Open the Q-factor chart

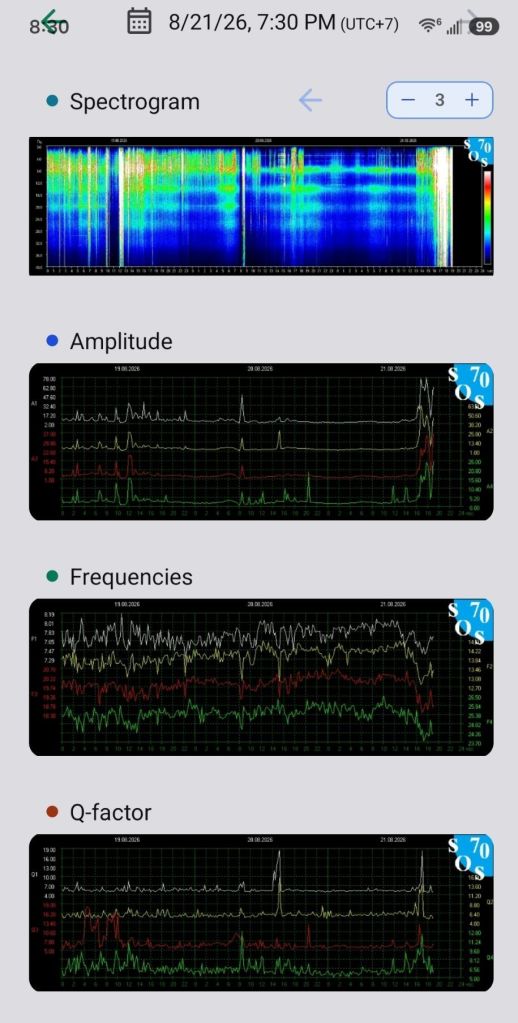pos(261,913)
